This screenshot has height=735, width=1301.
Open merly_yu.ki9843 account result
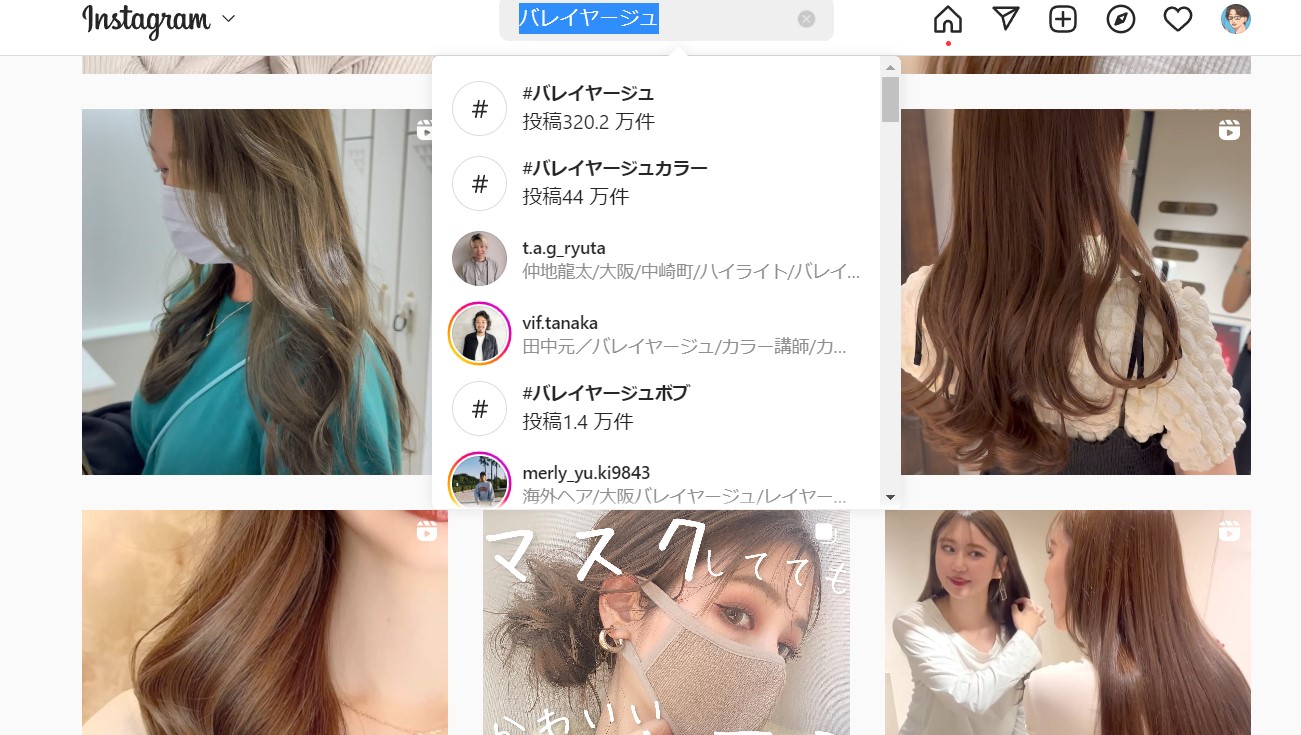[x=655, y=482]
